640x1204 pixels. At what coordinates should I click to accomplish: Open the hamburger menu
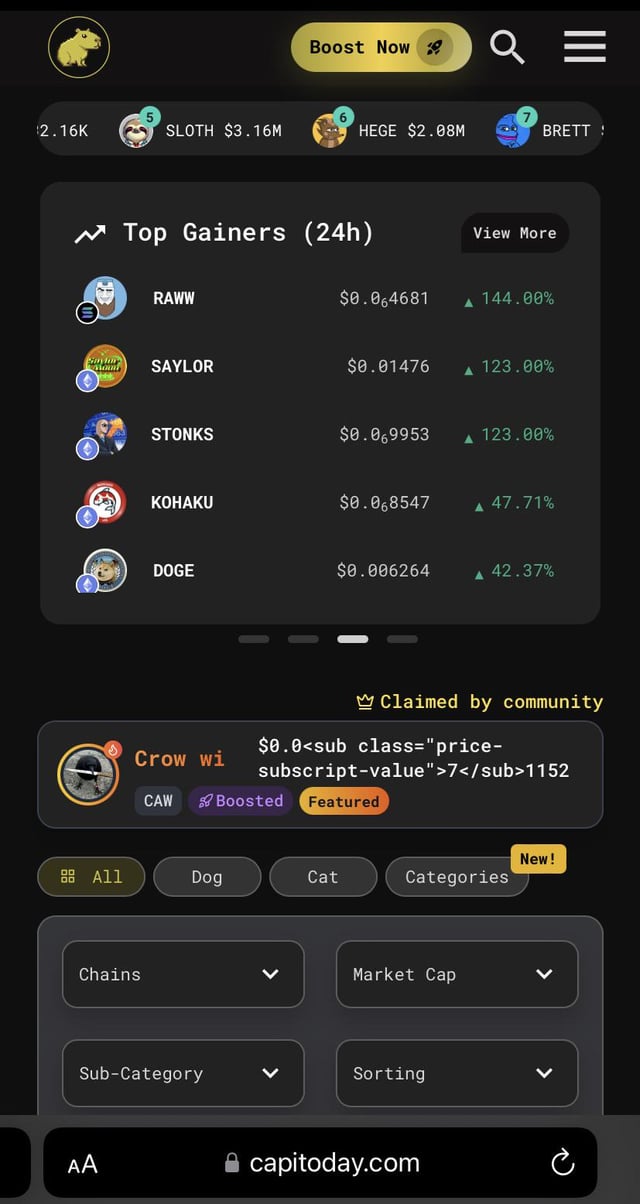pos(584,47)
